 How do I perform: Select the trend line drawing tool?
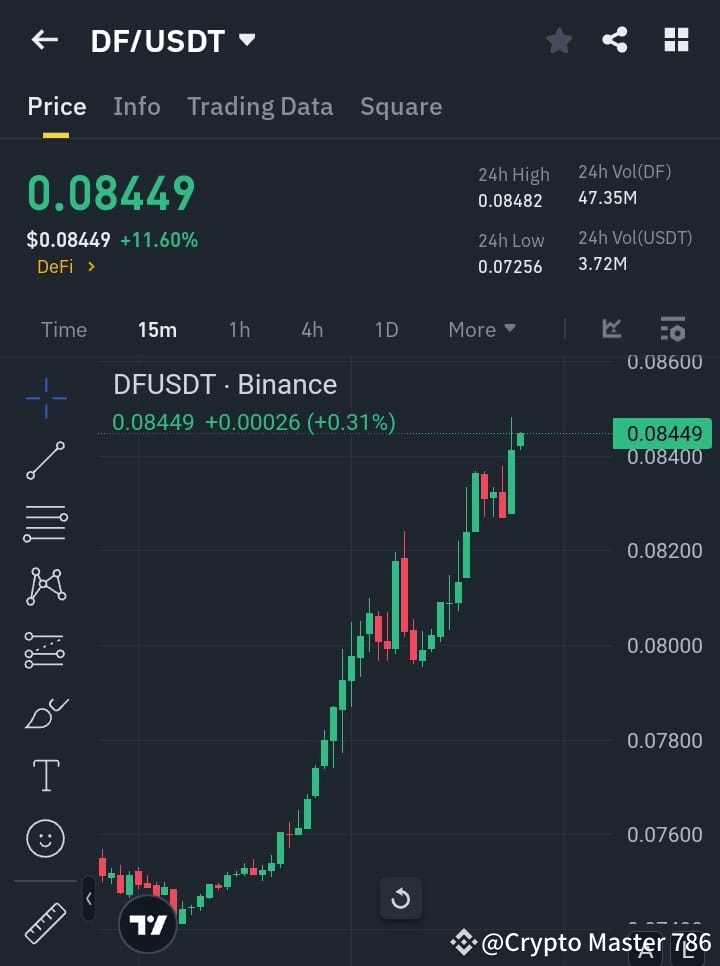[x=44, y=461]
